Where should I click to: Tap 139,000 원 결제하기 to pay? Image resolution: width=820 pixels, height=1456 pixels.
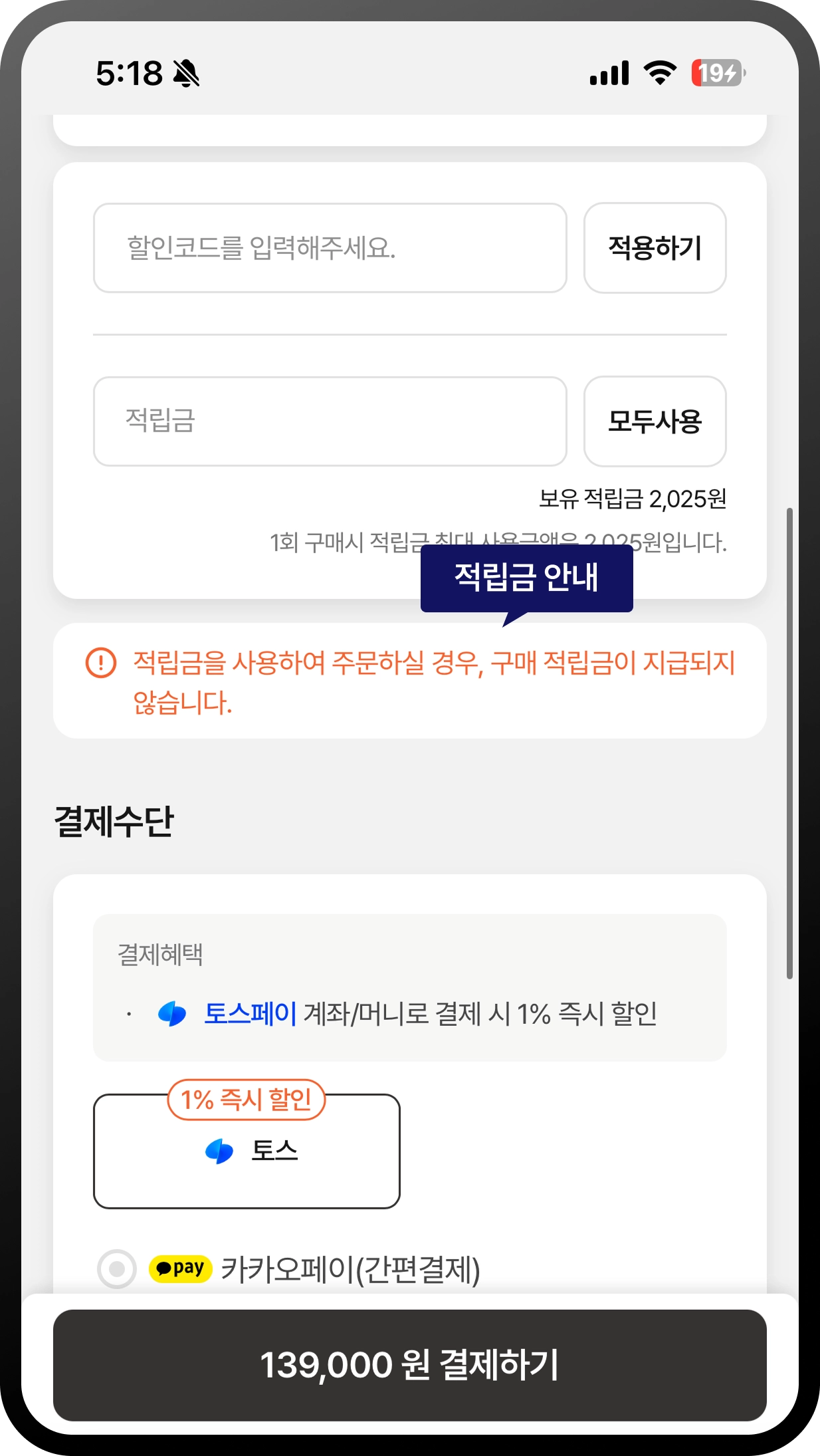[x=409, y=1365]
